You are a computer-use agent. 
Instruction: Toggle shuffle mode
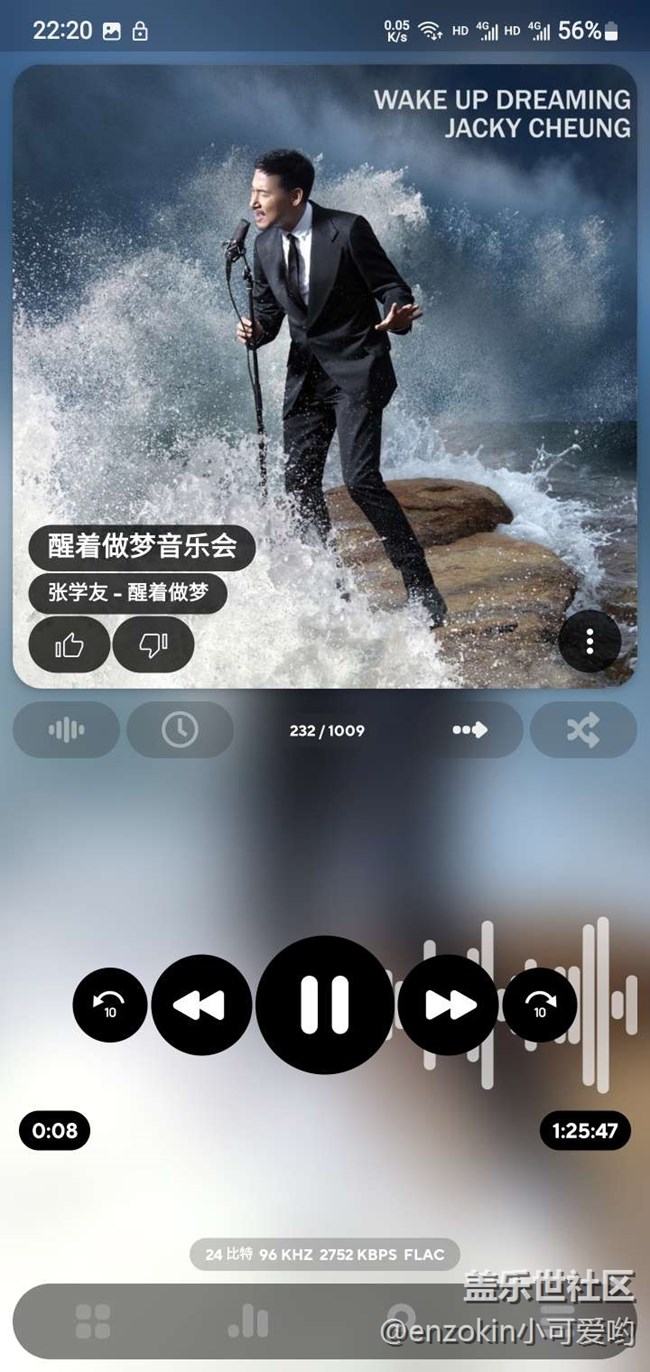tap(583, 730)
